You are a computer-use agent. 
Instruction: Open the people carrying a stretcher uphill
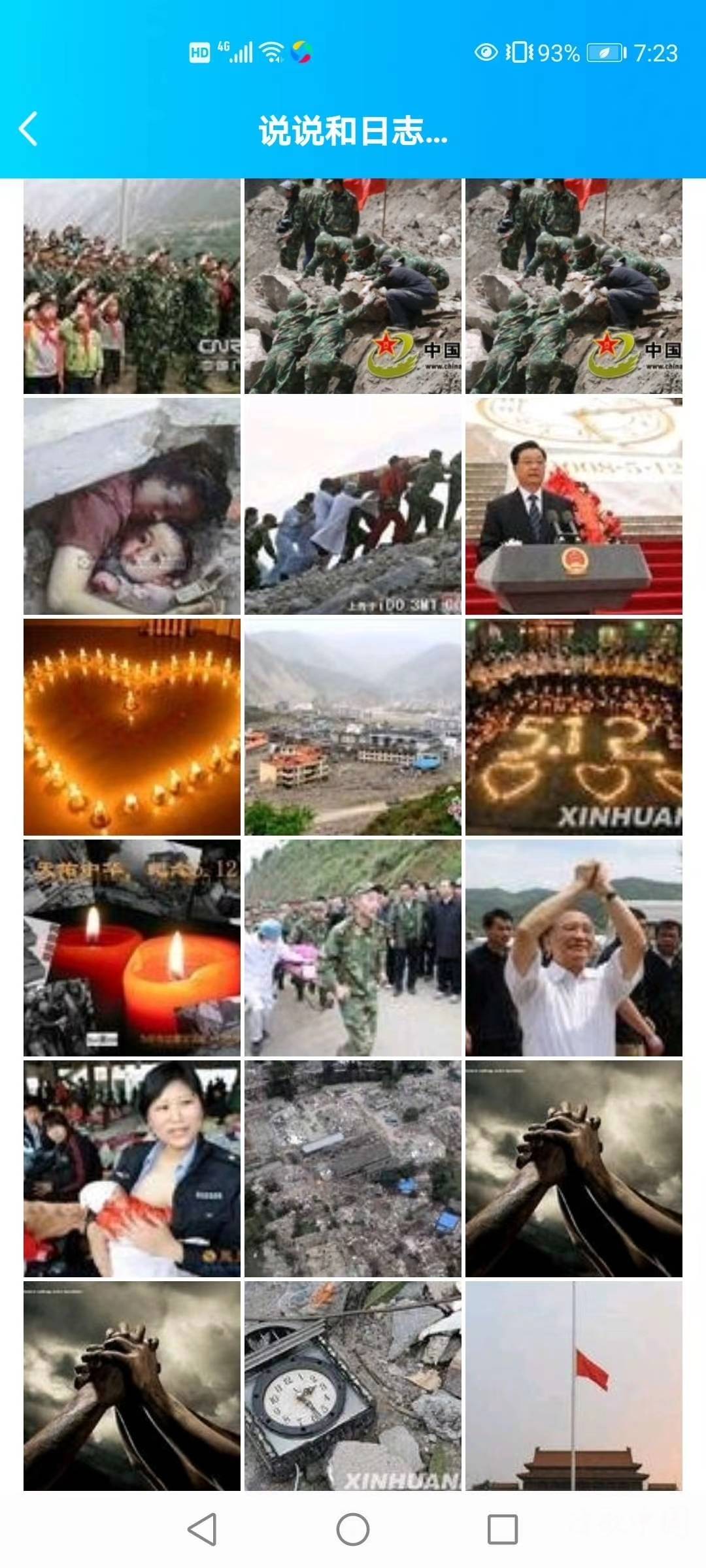tap(353, 506)
